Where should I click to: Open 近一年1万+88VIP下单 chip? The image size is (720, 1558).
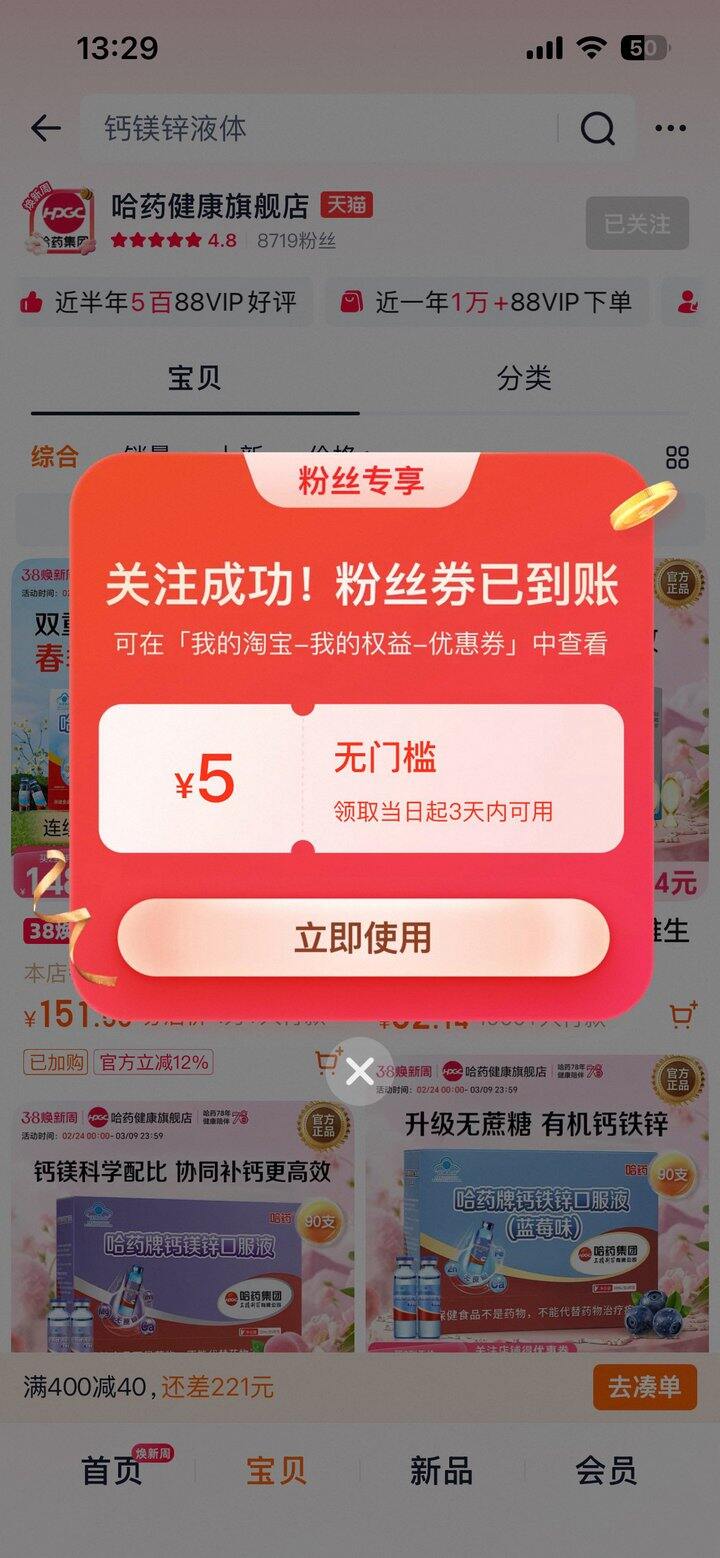click(487, 302)
